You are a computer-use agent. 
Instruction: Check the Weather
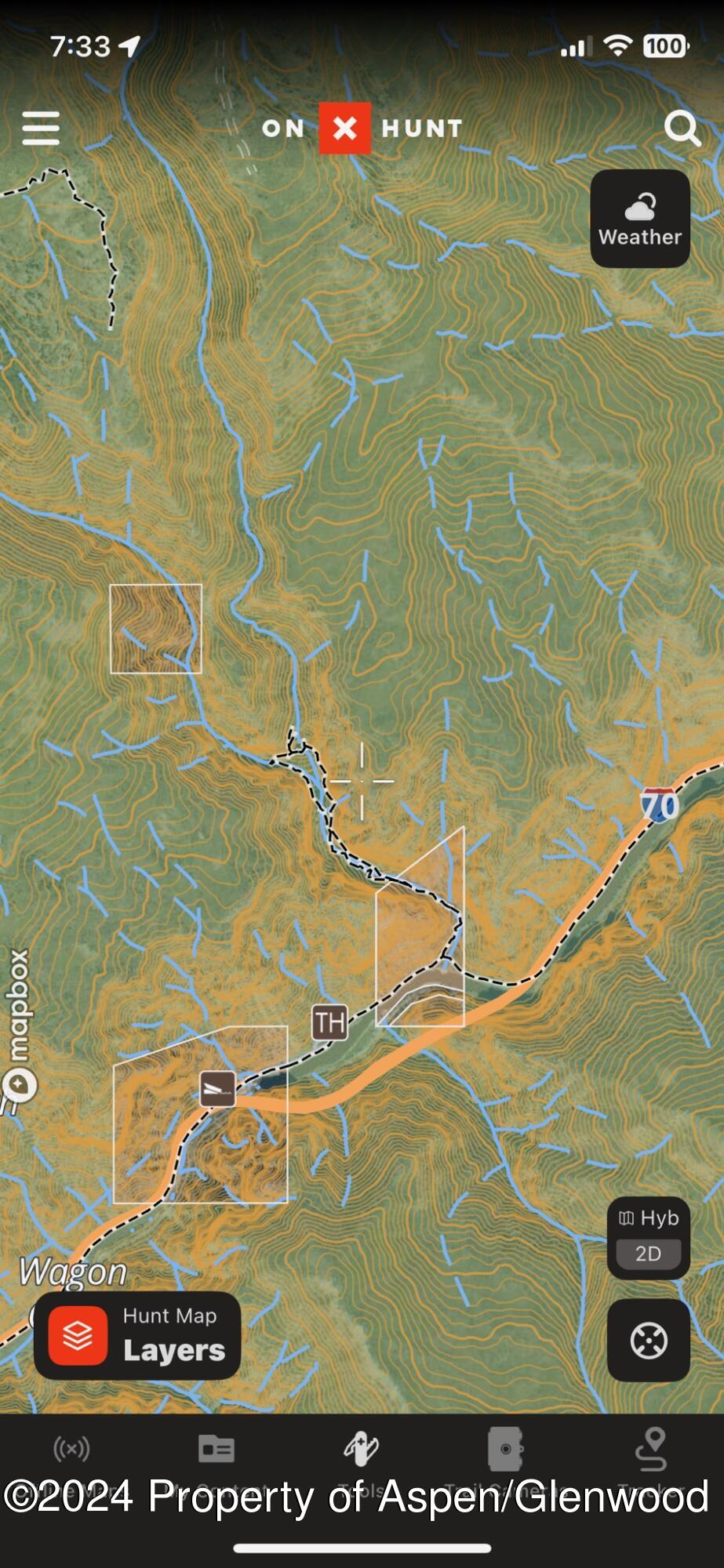[x=640, y=219]
